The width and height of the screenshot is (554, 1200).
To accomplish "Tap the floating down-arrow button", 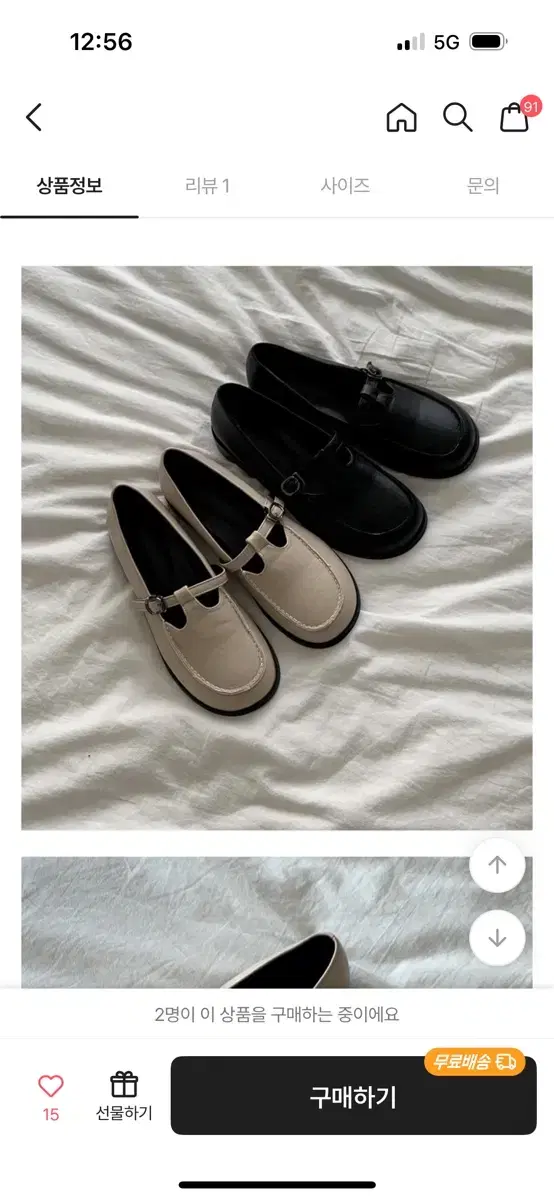I will coord(497,938).
